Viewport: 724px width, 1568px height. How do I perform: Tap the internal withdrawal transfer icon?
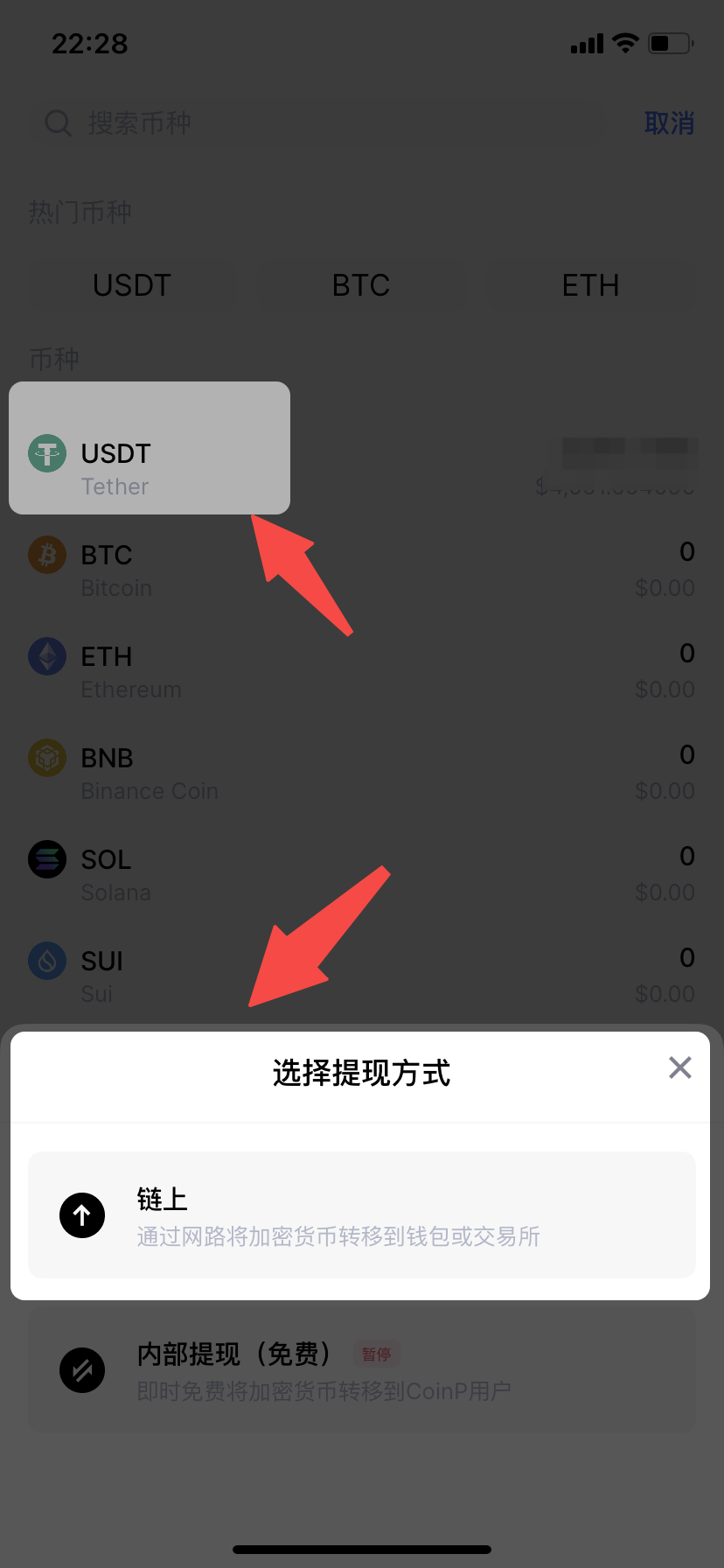[82, 1370]
